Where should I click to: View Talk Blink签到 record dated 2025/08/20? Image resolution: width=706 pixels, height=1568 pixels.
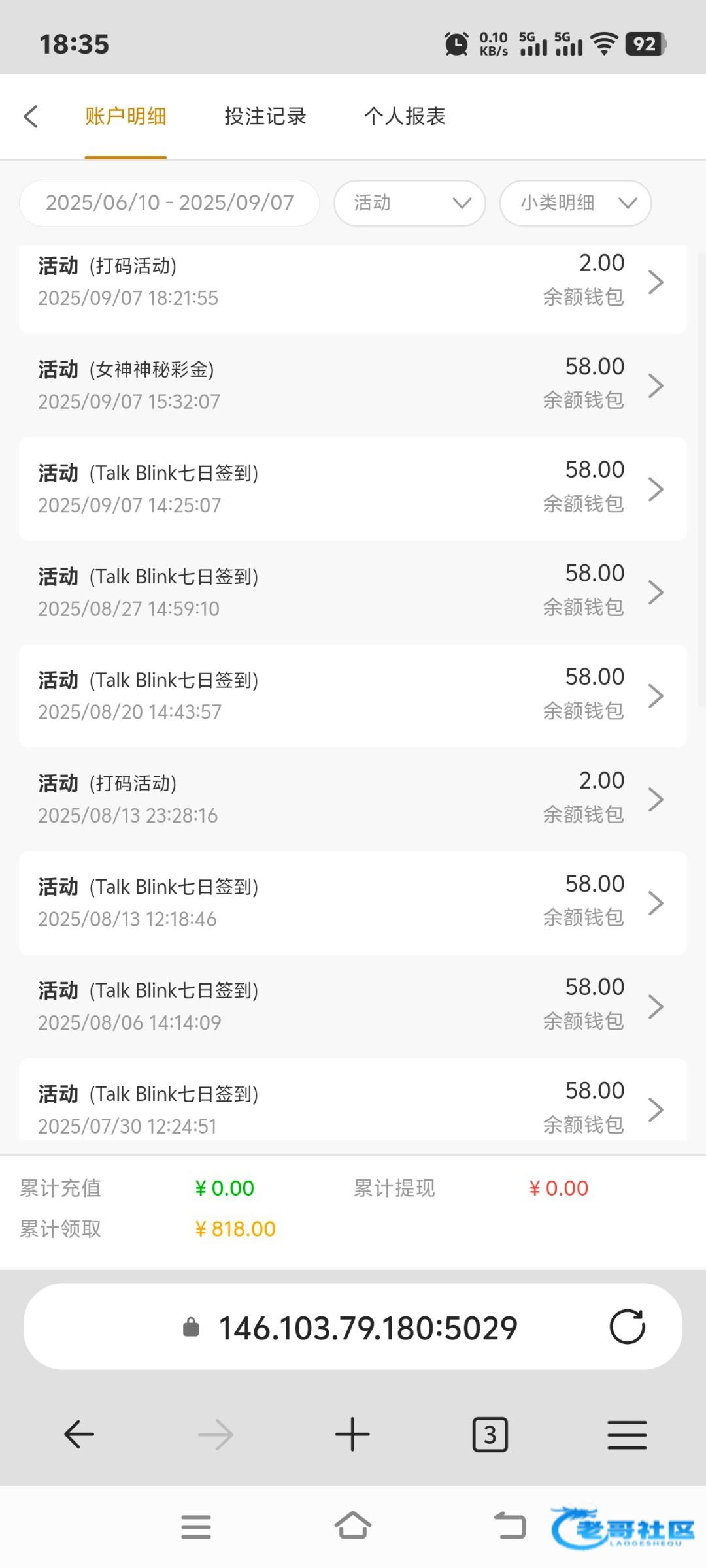pyautogui.click(x=353, y=696)
